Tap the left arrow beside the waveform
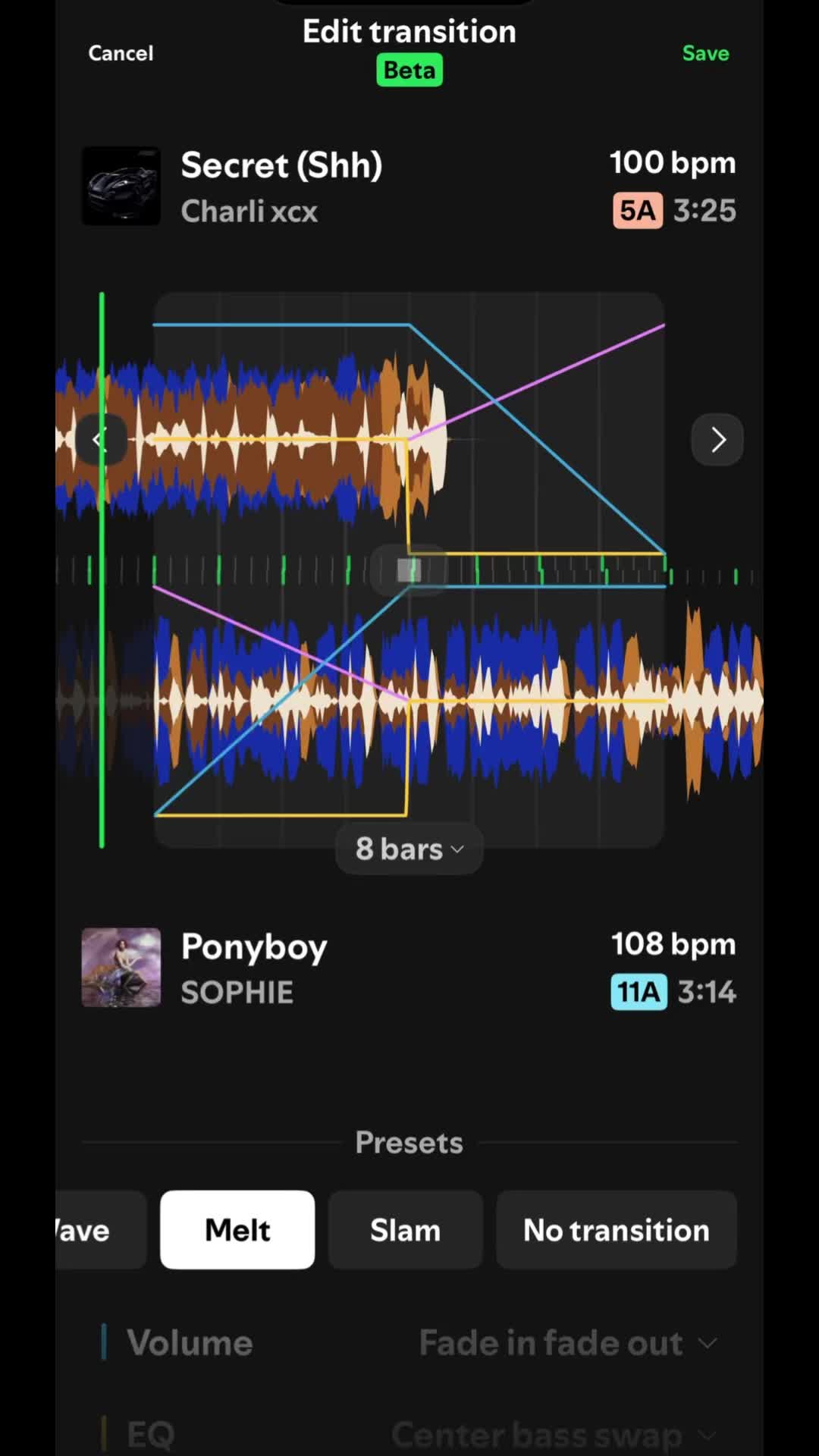The width and height of the screenshot is (819, 1456). [x=100, y=439]
